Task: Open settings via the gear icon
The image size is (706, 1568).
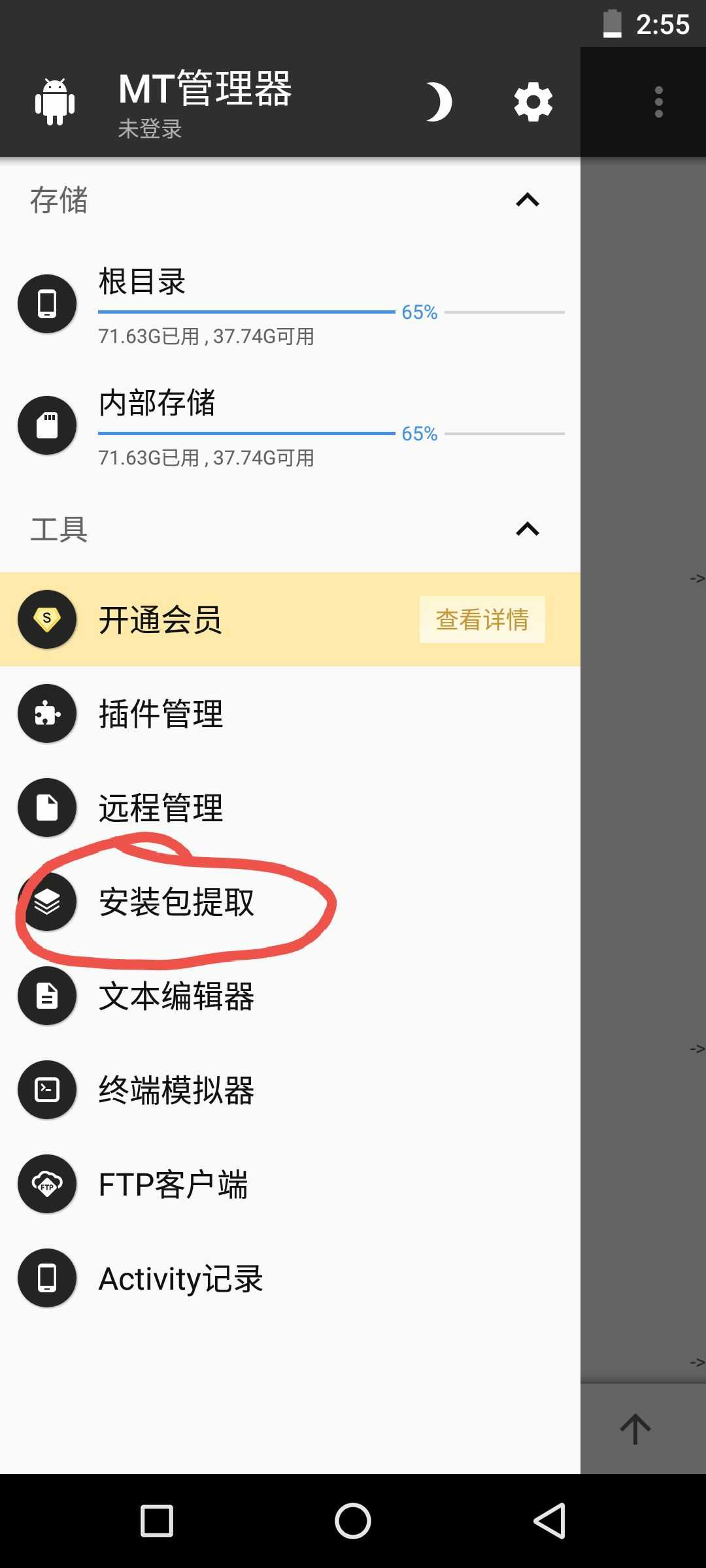Action: click(x=533, y=103)
